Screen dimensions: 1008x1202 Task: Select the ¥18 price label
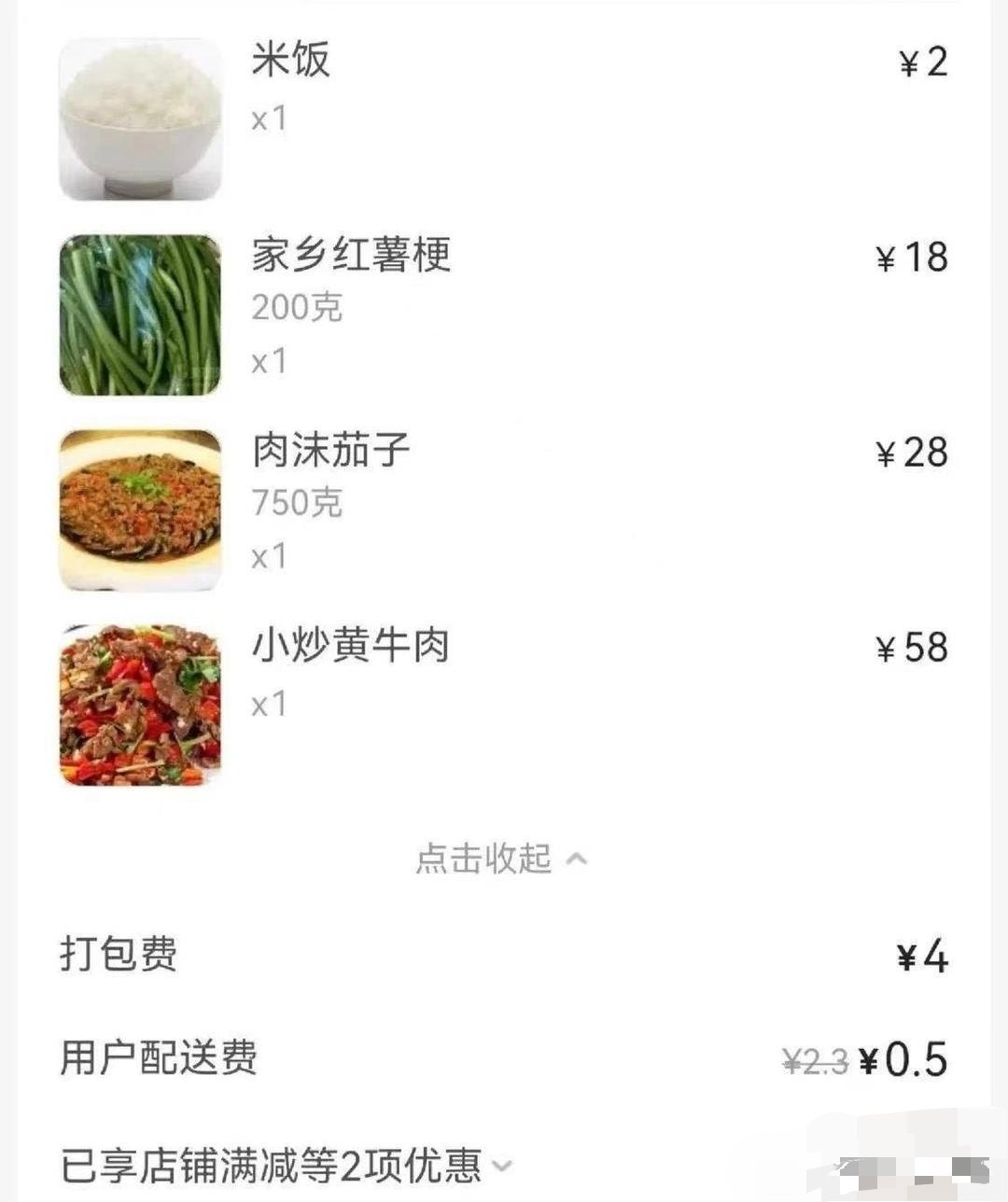point(913,257)
